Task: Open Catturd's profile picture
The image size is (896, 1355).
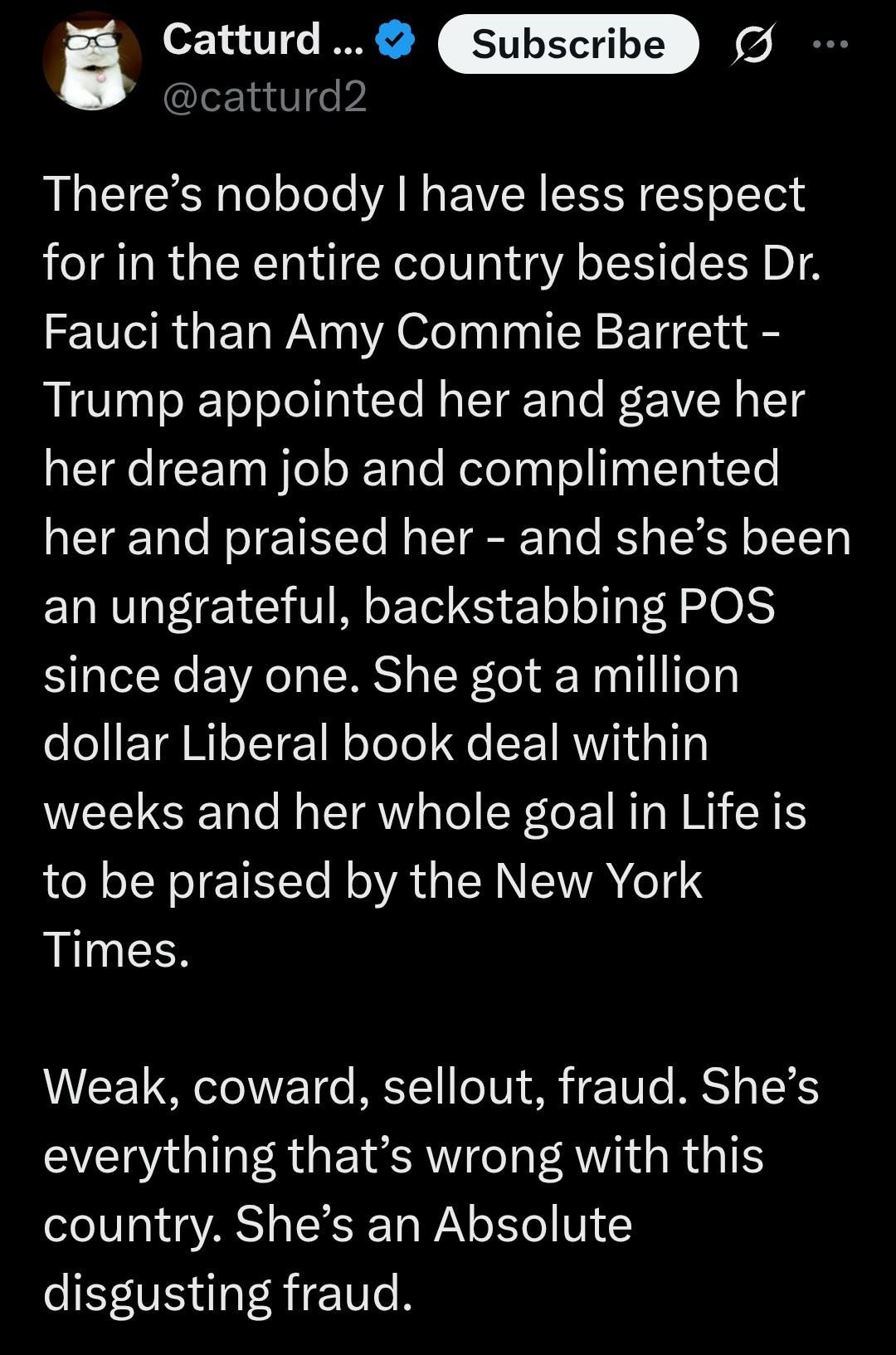Action: [x=91, y=61]
